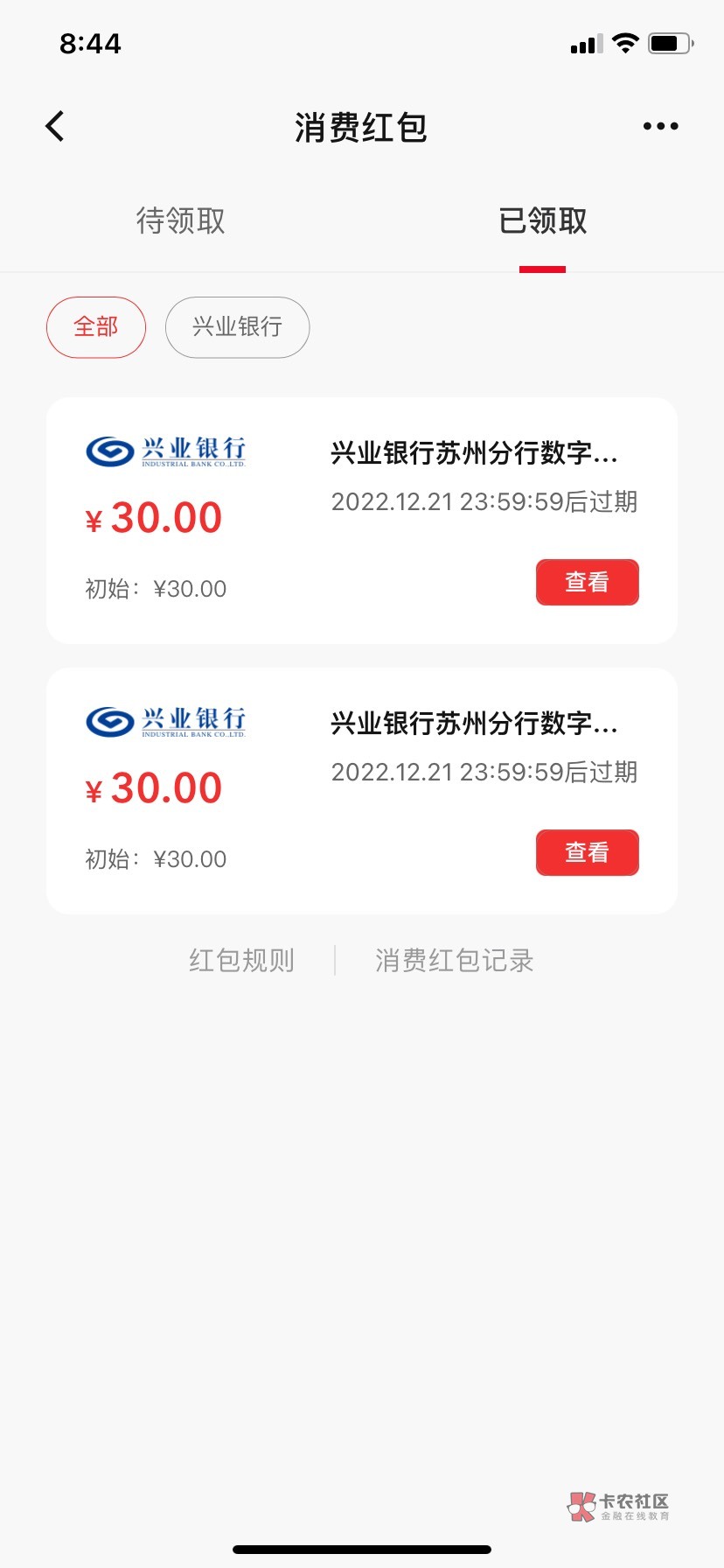Open 红包规则 link
724x1568 pixels.
pyautogui.click(x=241, y=960)
